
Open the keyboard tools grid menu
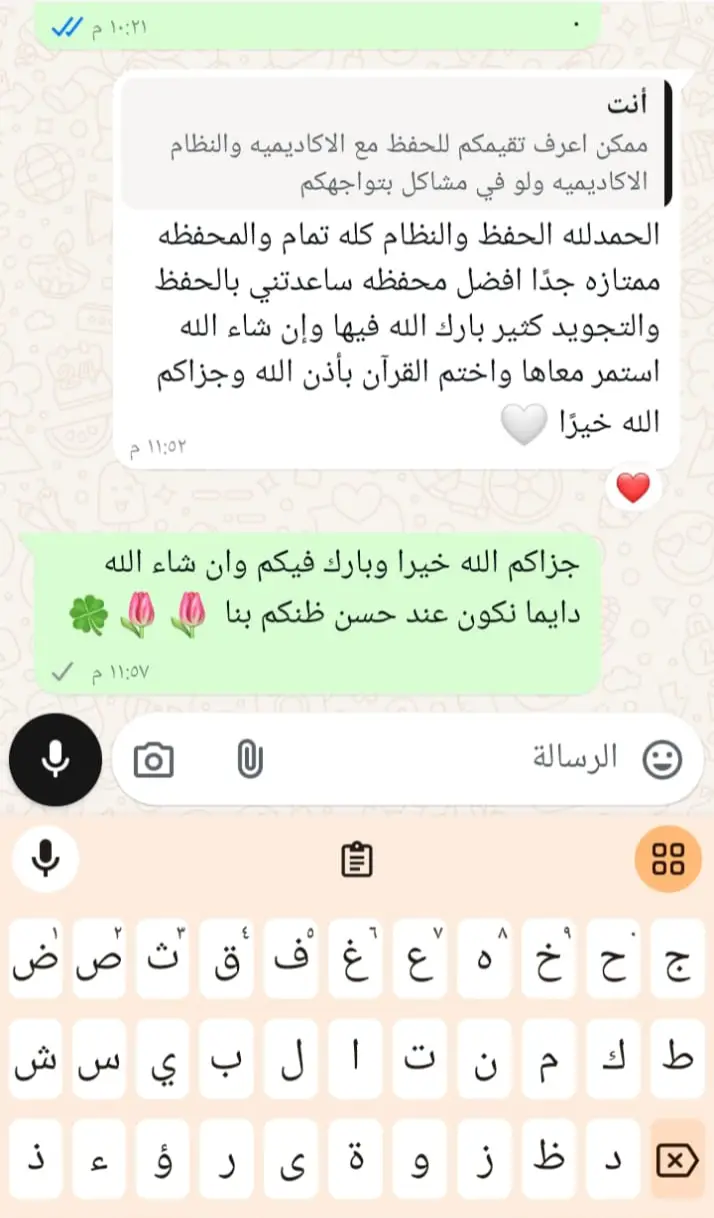[x=667, y=858]
